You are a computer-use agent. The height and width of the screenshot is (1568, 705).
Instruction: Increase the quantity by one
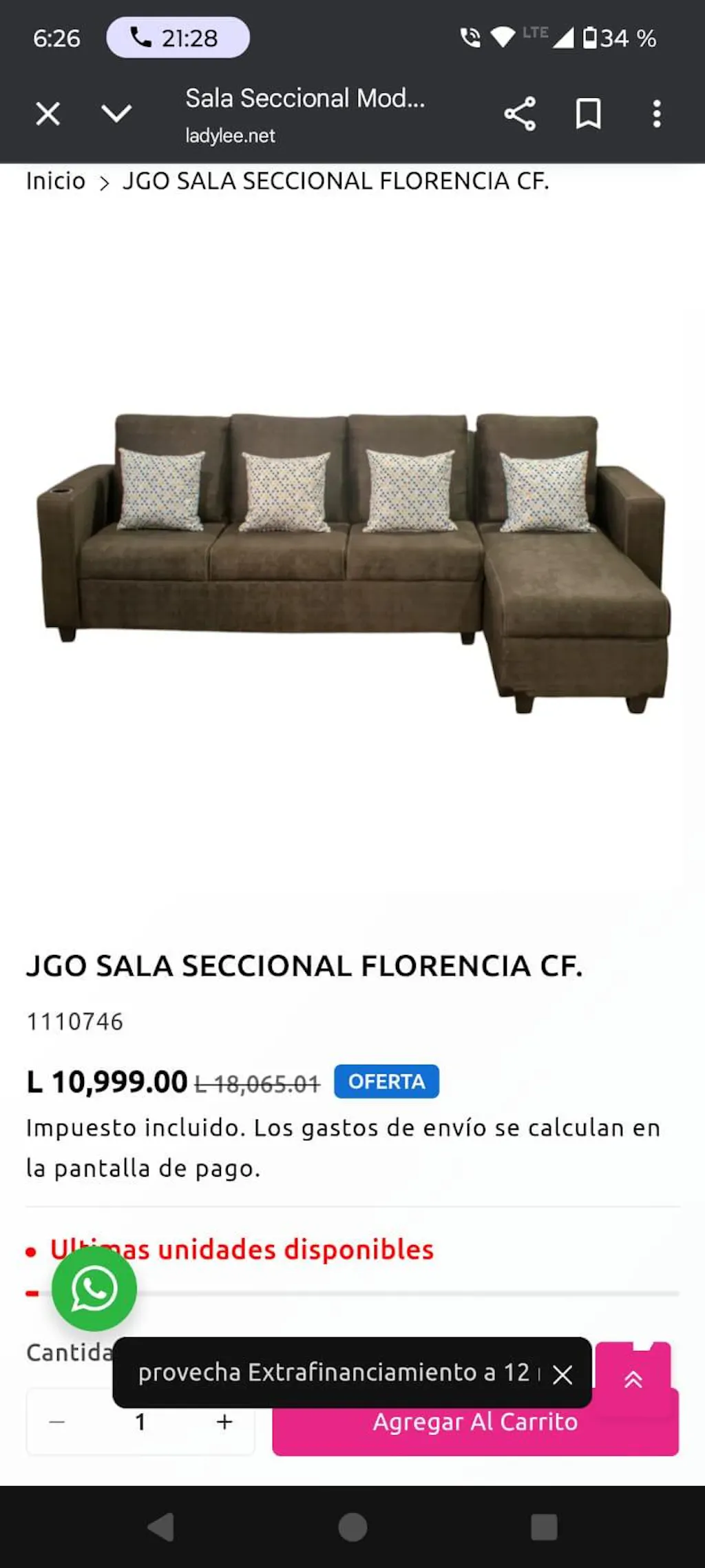point(224,1421)
